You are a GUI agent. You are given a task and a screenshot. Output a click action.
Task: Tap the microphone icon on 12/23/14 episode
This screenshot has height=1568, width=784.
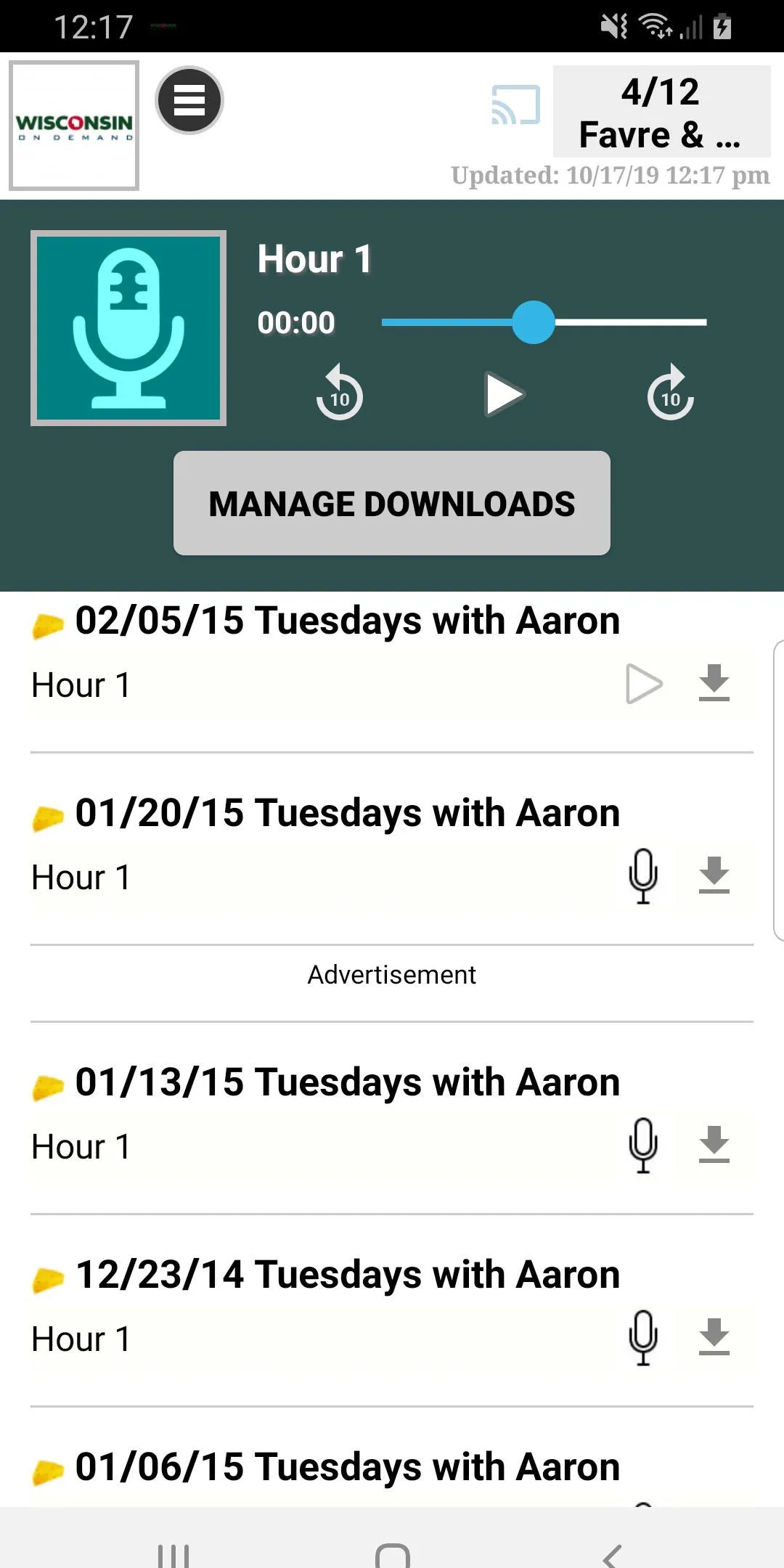[x=642, y=1338]
